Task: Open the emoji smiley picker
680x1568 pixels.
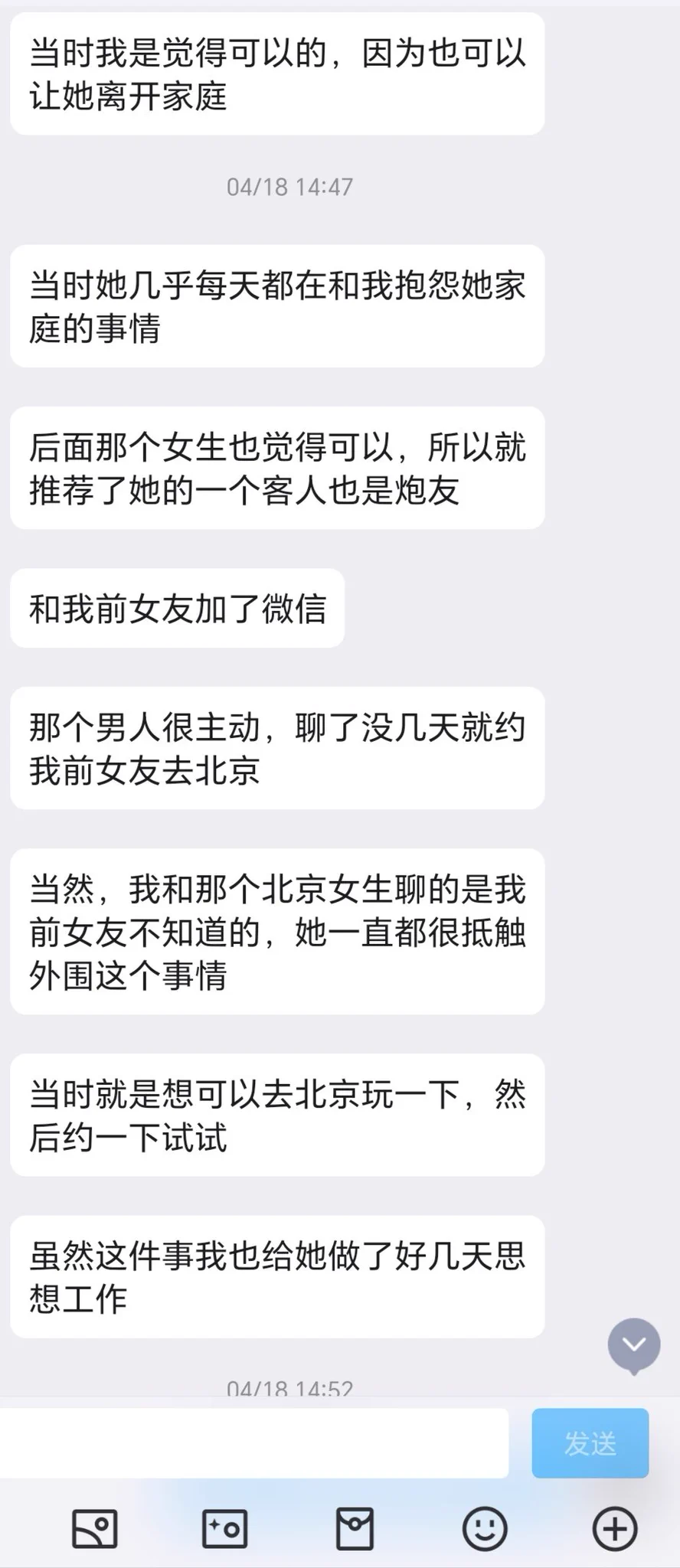Action: click(x=485, y=1528)
